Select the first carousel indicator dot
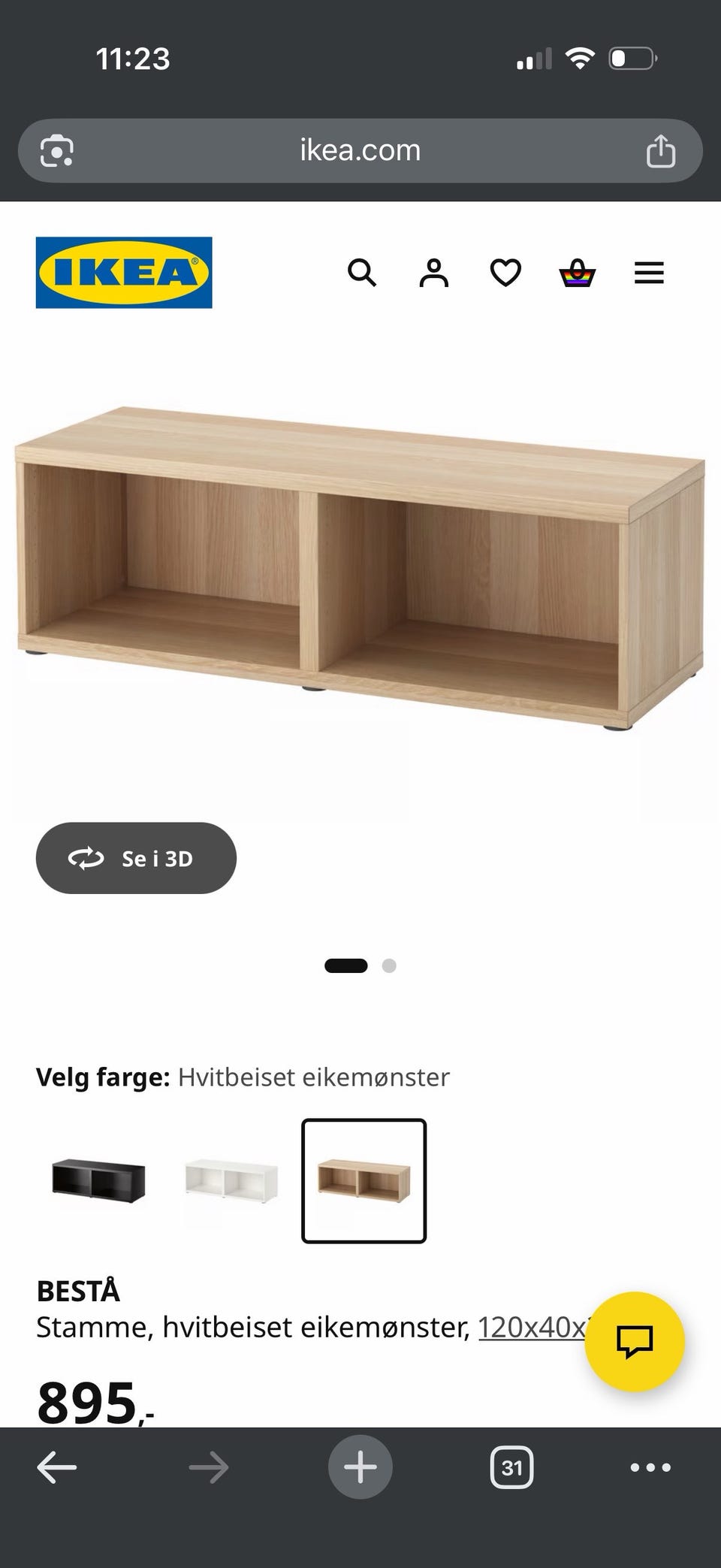This screenshot has height=1568, width=721. point(345,965)
